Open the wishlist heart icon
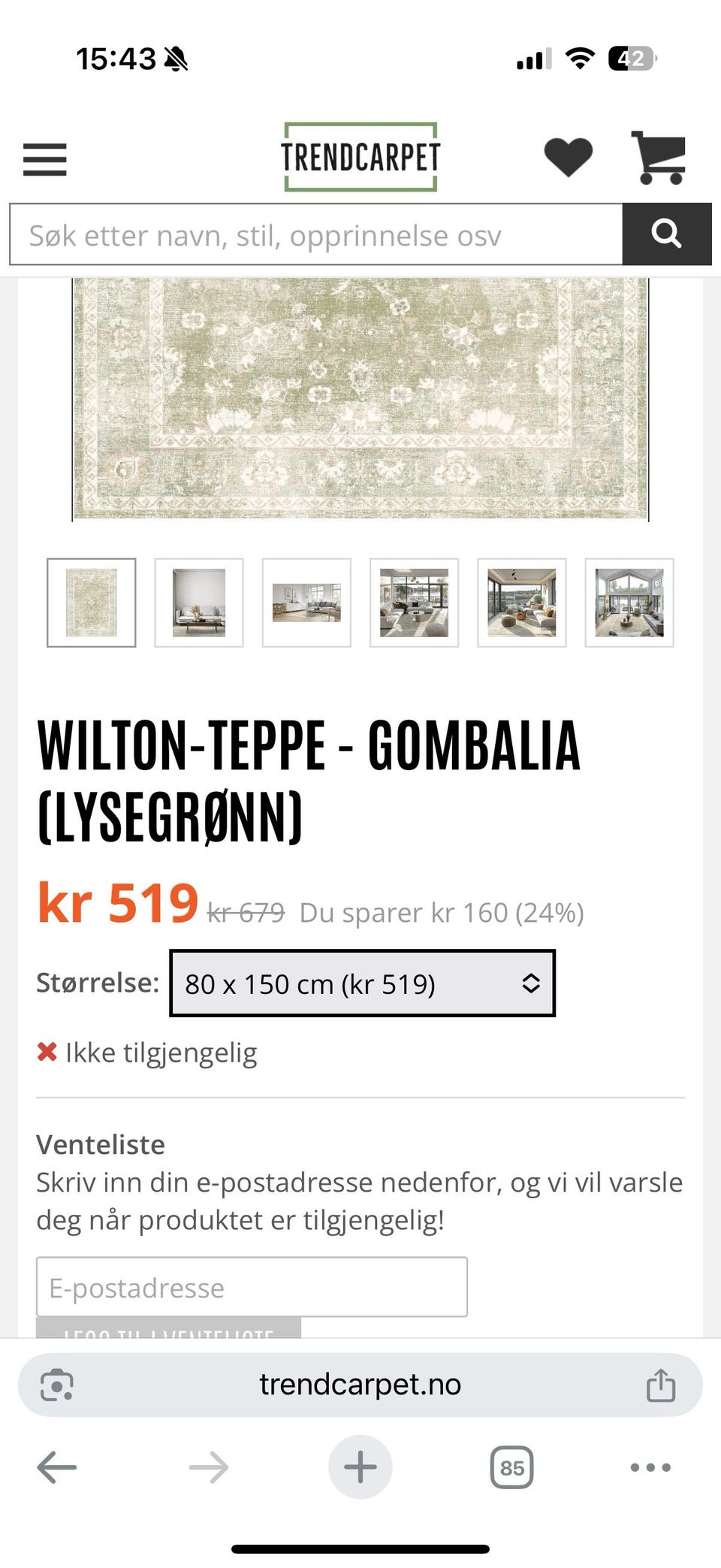Screen dimensions: 721x1568 [x=569, y=156]
